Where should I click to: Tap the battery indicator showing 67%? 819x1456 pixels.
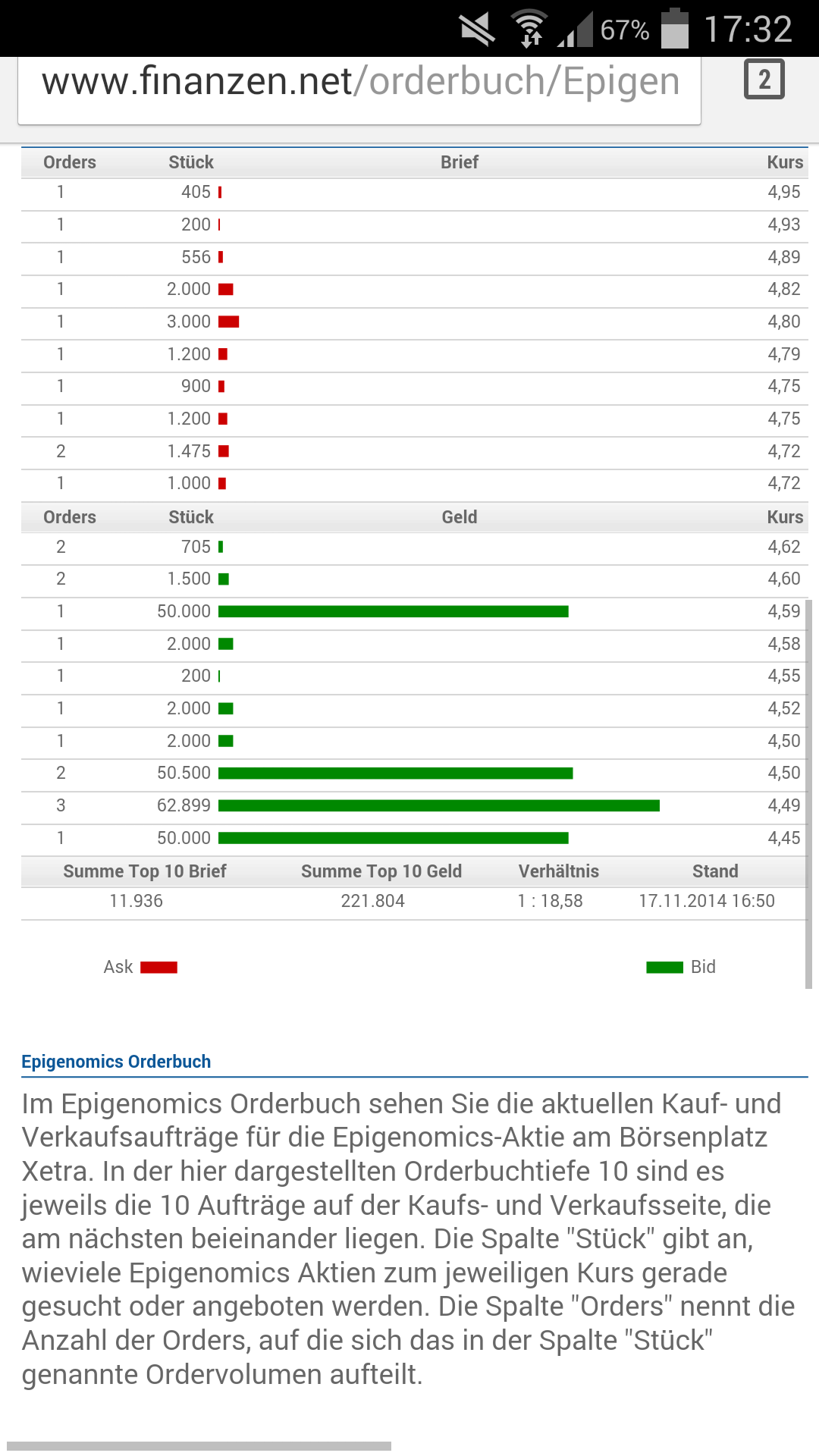click(x=673, y=29)
